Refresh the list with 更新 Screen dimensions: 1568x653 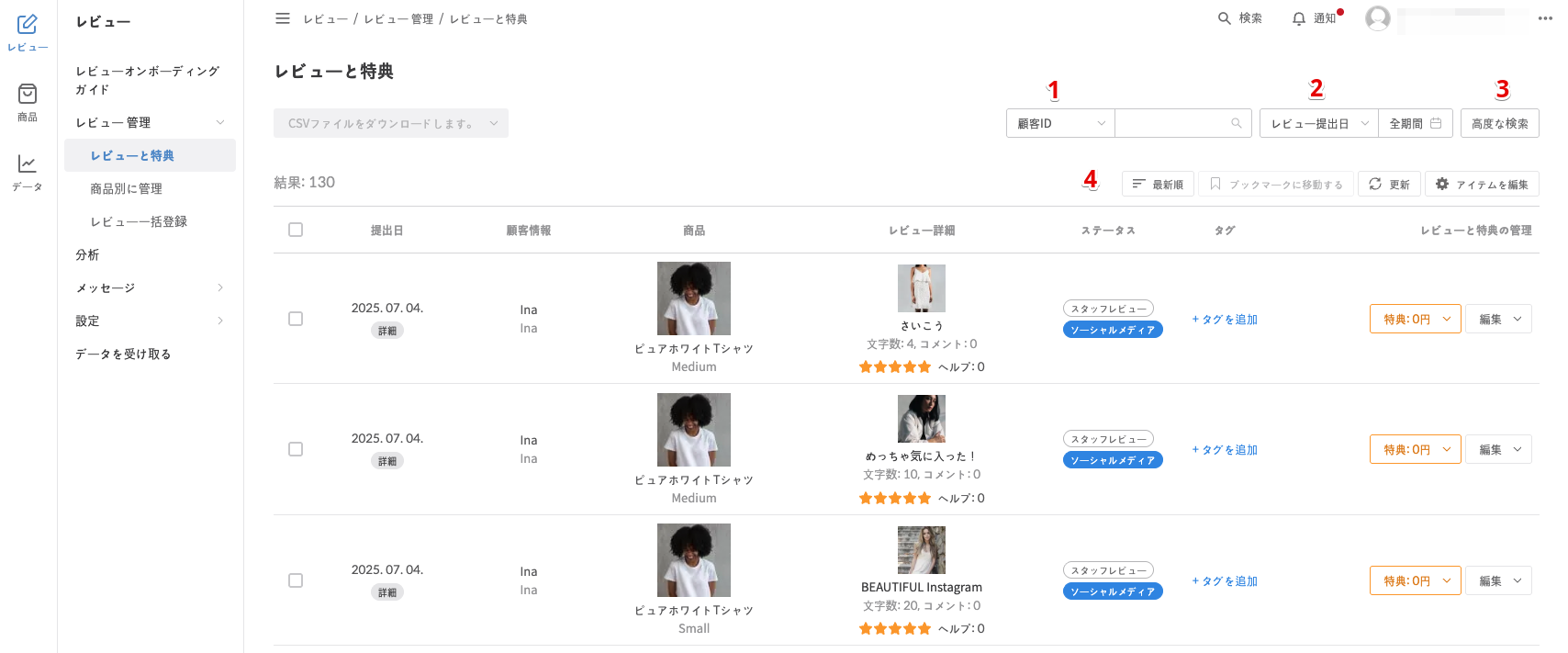[x=1389, y=184]
